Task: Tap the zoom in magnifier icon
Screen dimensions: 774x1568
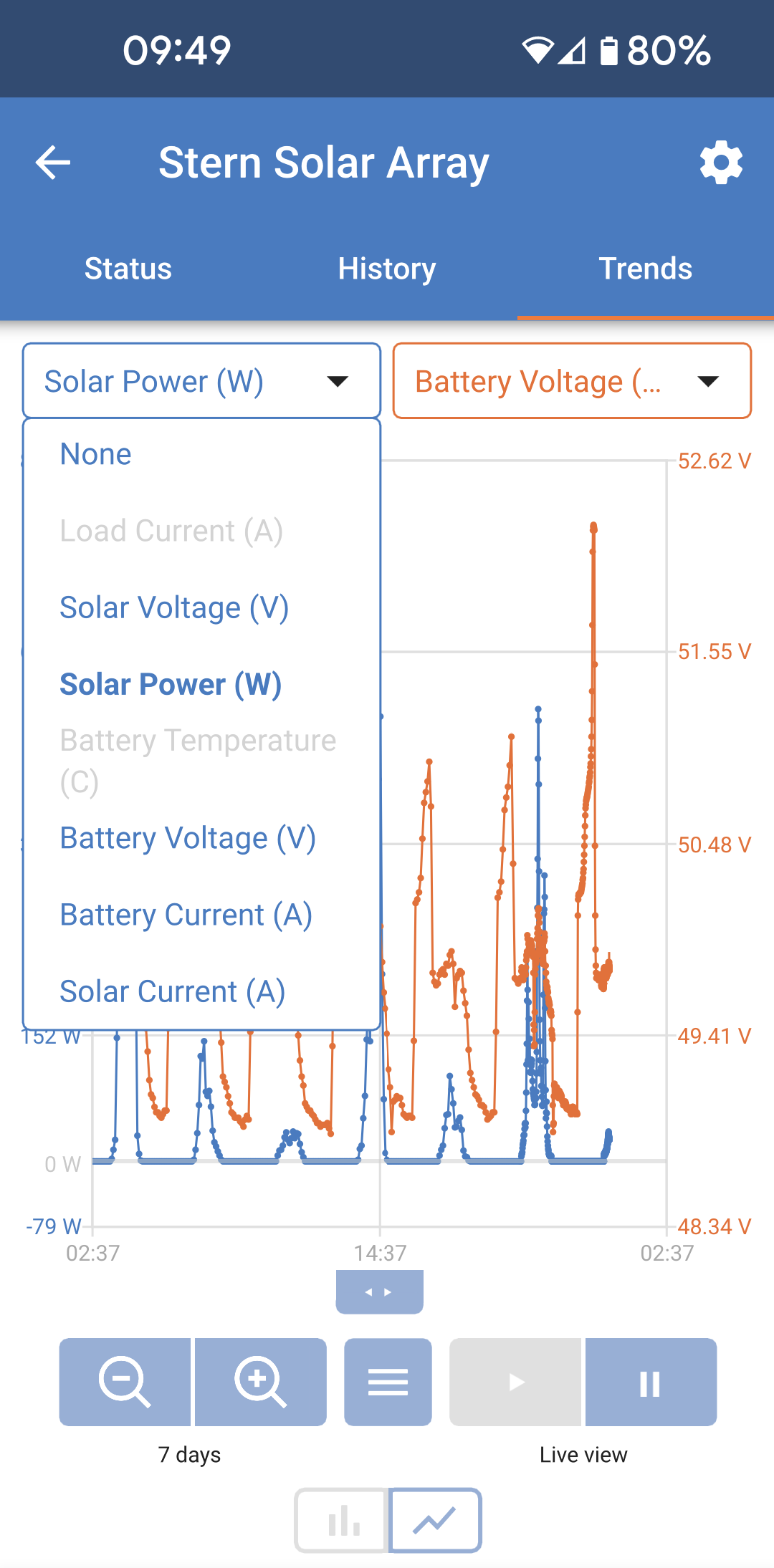Action: (261, 1382)
